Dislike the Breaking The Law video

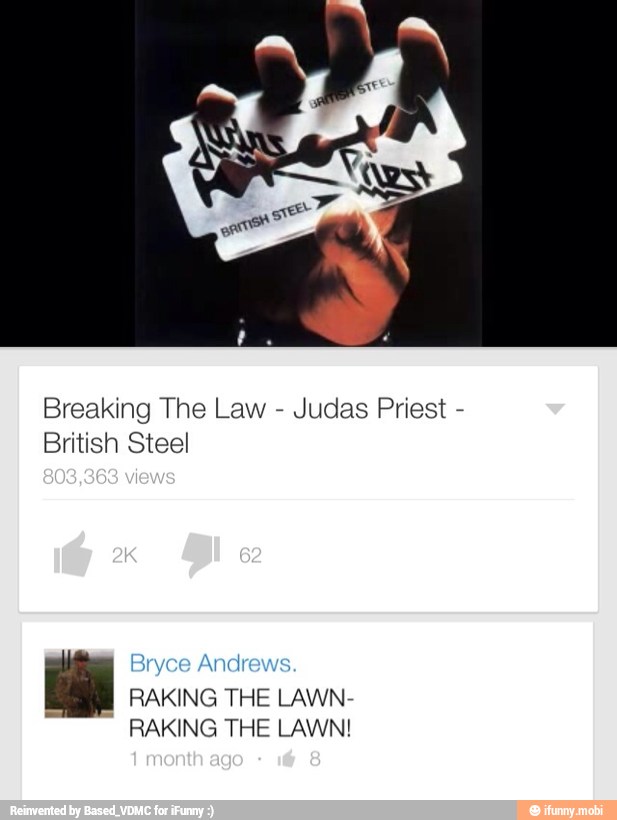[200, 554]
